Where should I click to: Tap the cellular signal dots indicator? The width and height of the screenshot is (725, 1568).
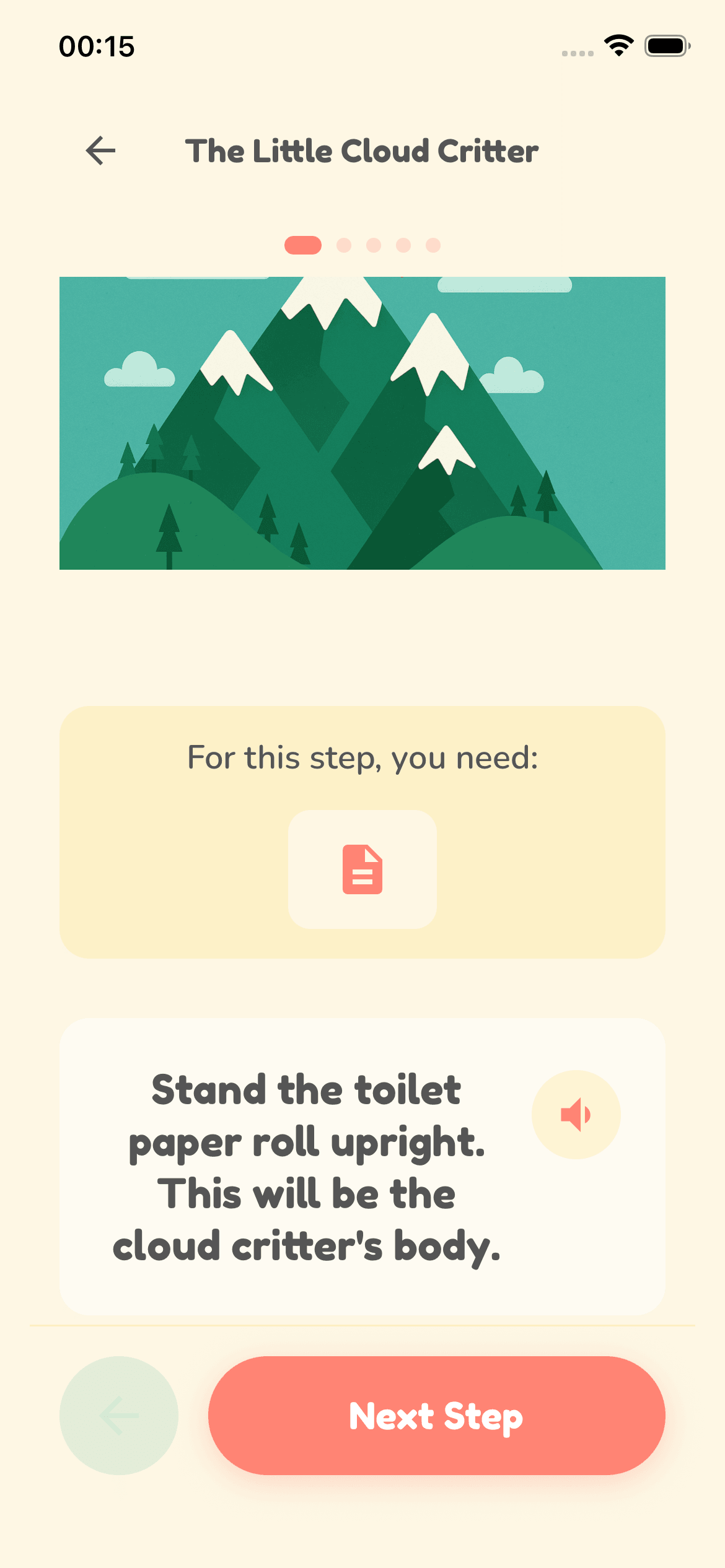click(578, 53)
